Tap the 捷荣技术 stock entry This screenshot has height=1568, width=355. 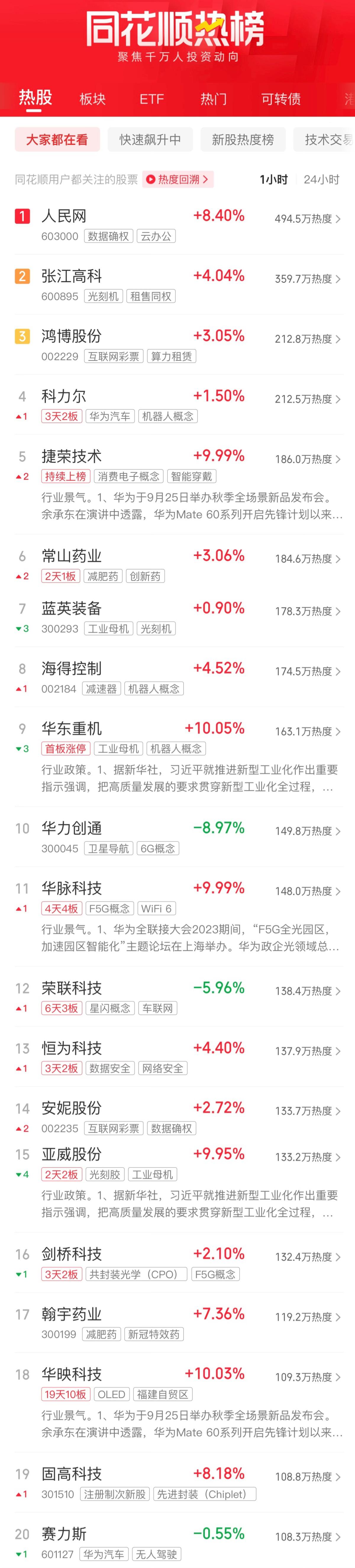(71, 457)
